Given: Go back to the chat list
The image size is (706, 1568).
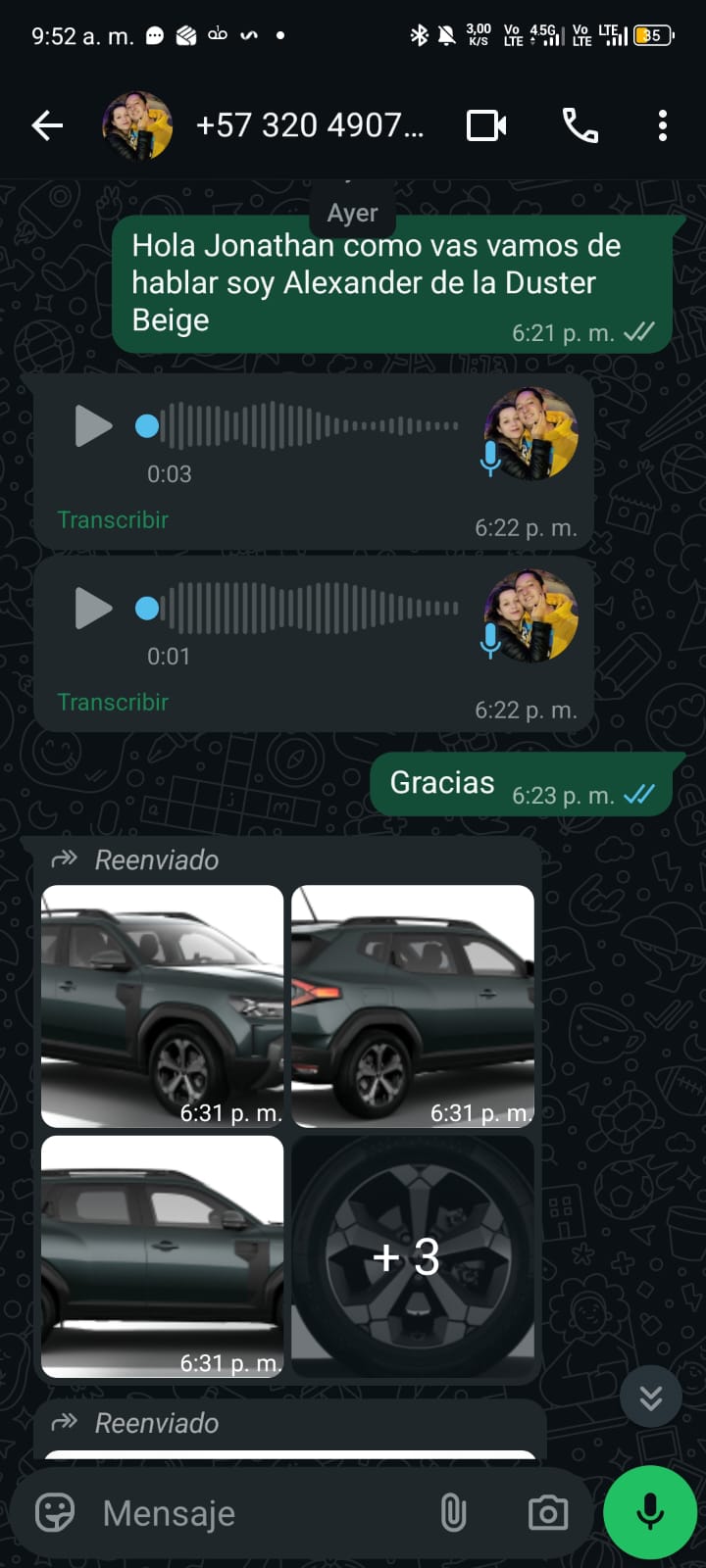Looking at the screenshot, I should tap(47, 125).
